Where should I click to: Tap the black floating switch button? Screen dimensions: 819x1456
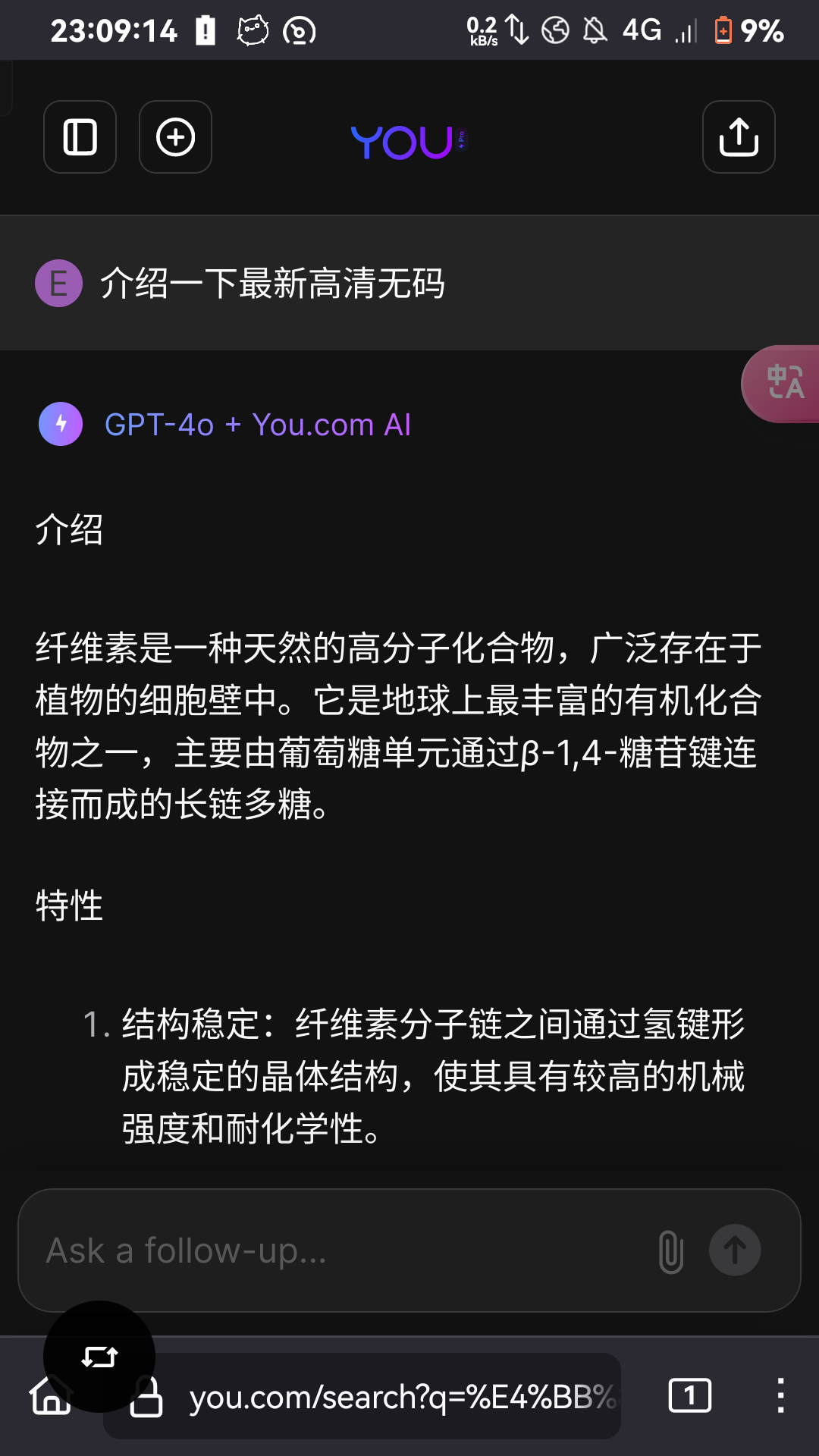point(99,1357)
